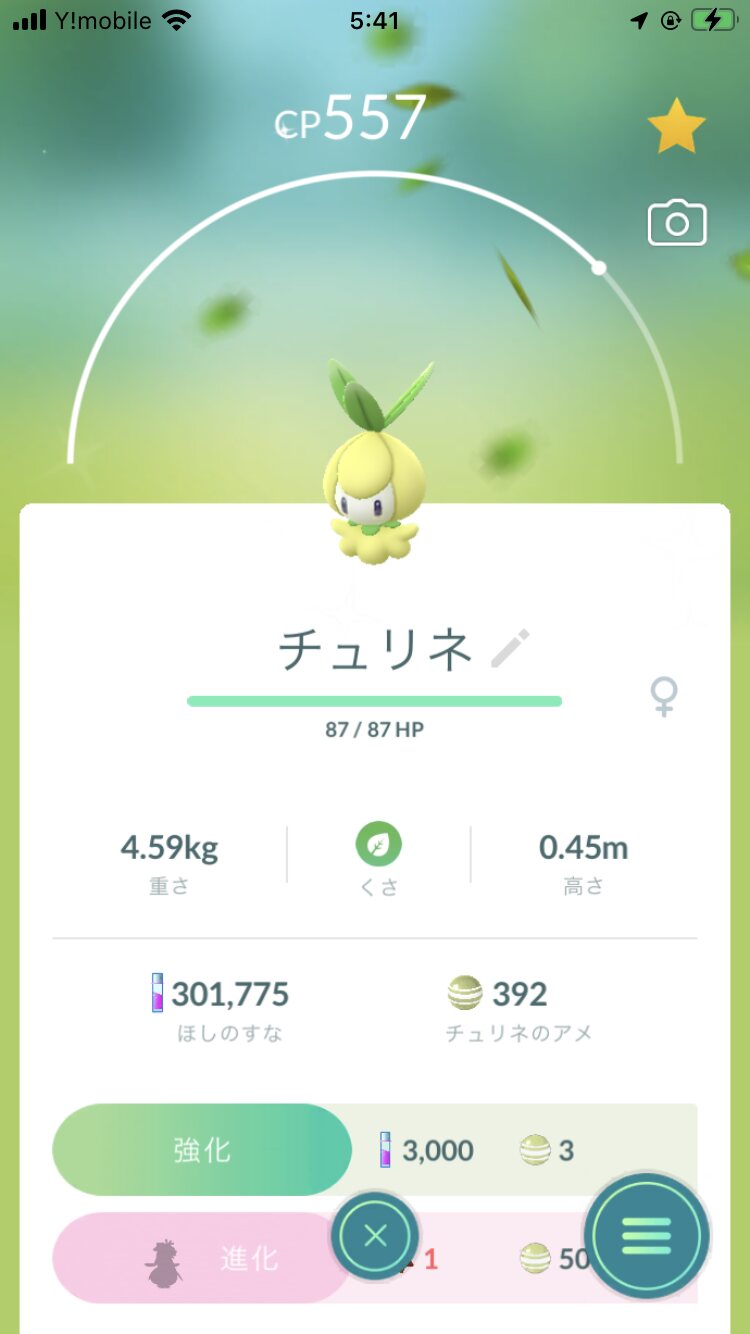Toggle the favorite star for this Pokémon
The height and width of the screenshot is (1334, 750).
pos(677,126)
